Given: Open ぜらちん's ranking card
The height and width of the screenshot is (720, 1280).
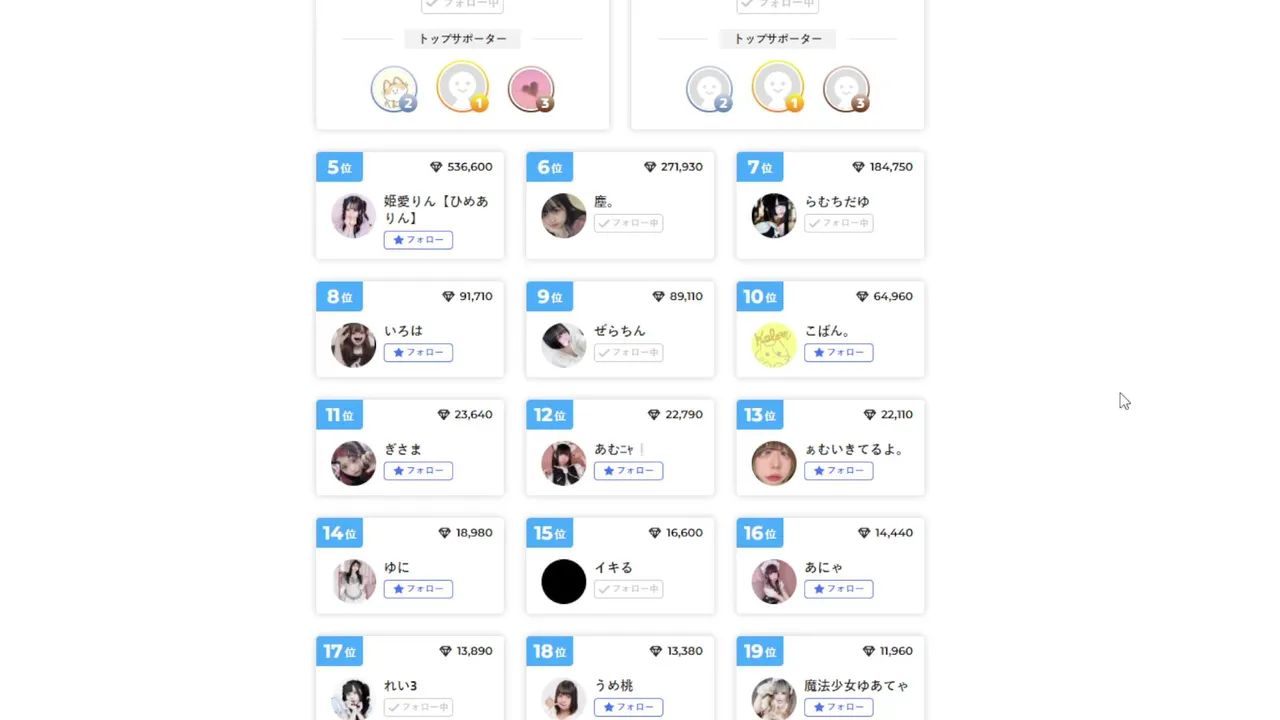Looking at the screenshot, I should click(619, 331).
